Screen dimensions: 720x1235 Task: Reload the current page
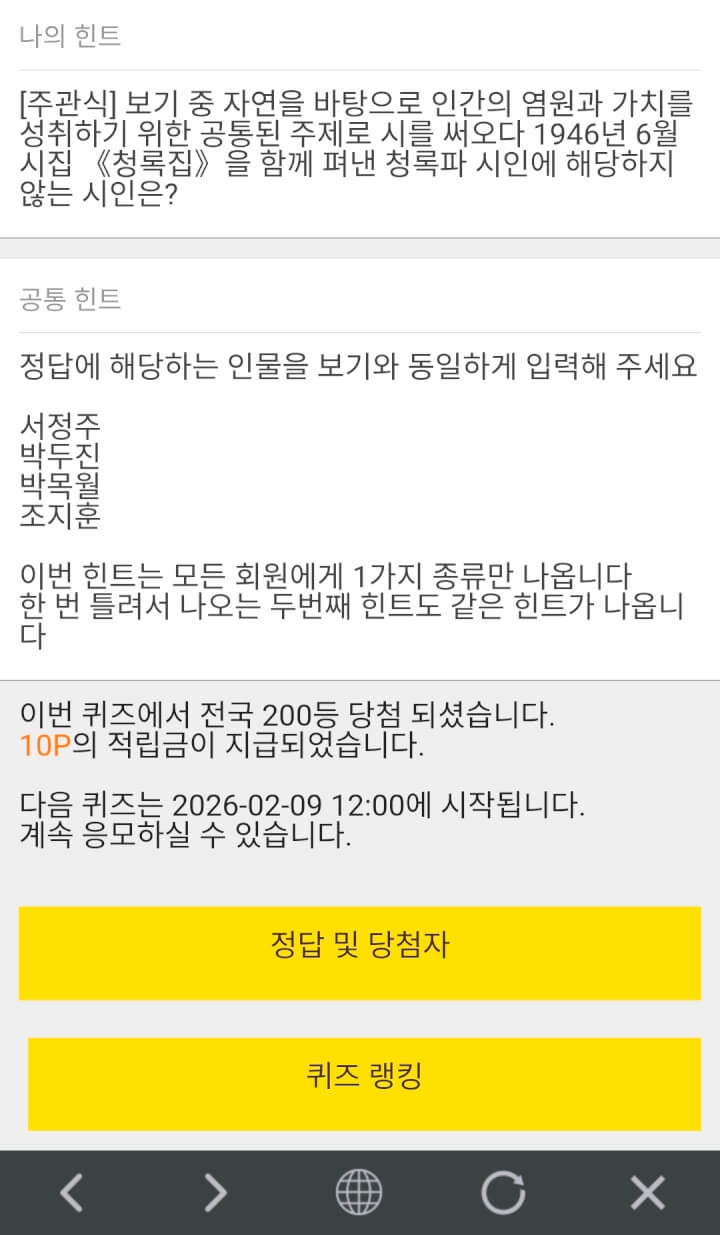(503, 1192)
